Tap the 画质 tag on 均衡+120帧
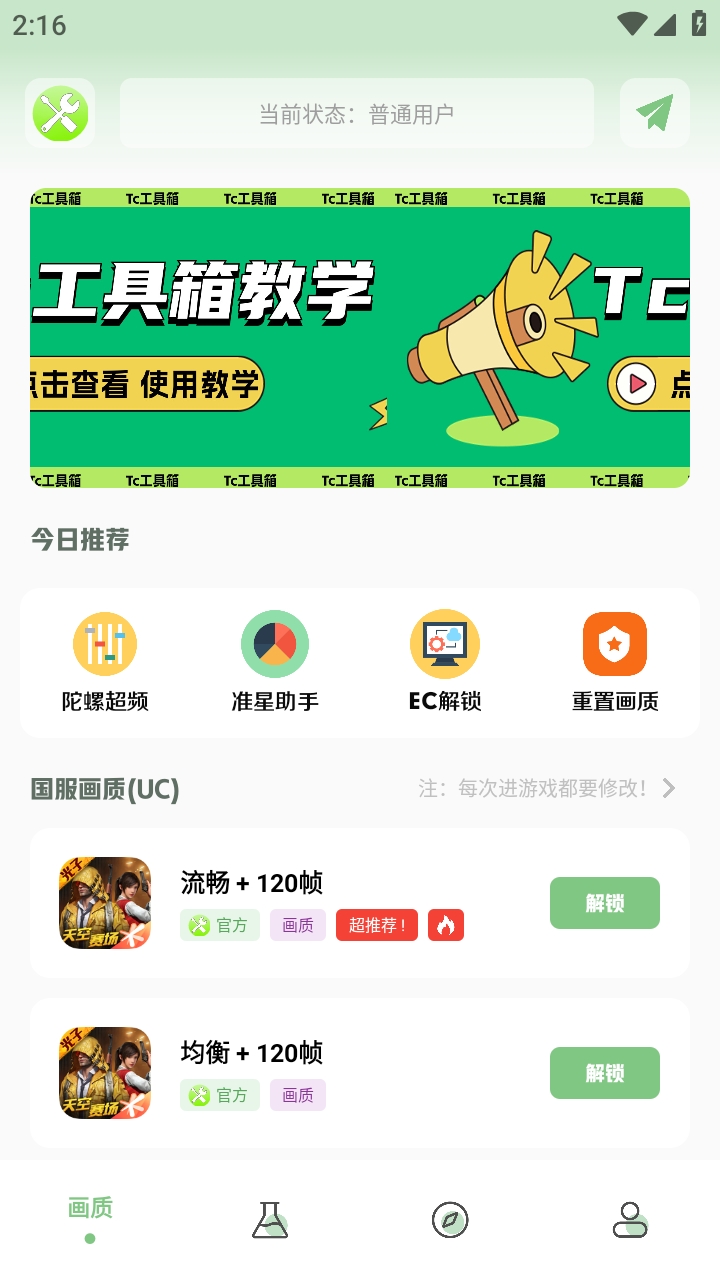The height and width of the screenshot is (1280, 720). pyautogui.click(x=297, y=1095)
